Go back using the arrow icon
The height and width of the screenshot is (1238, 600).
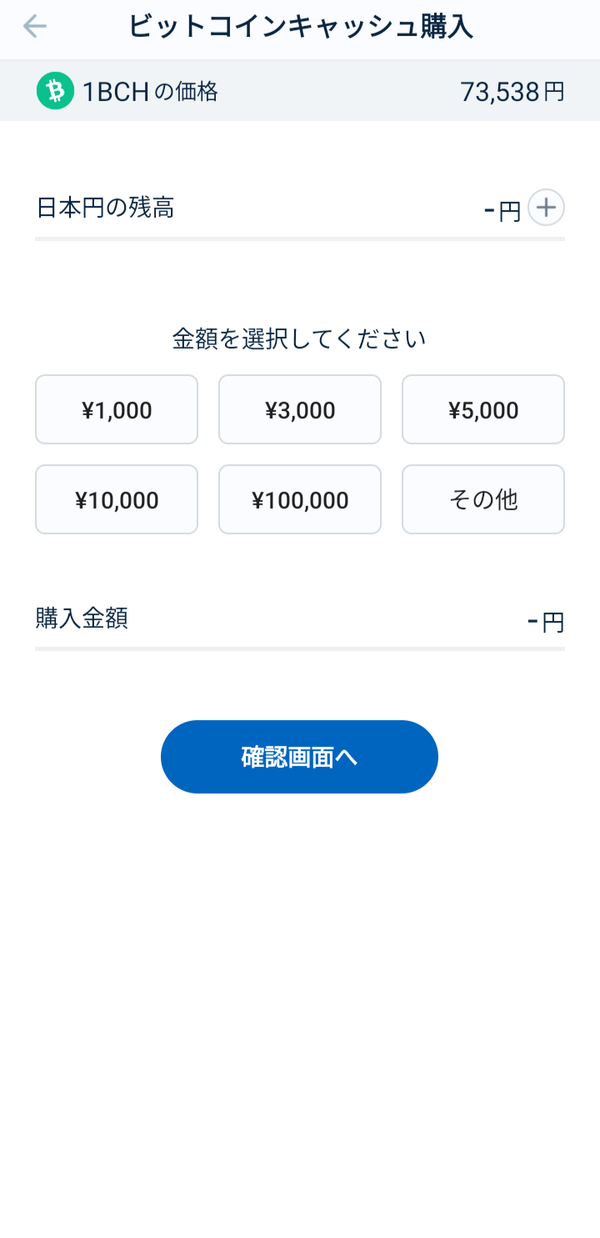pyautogui.click(x=35, y=27)
